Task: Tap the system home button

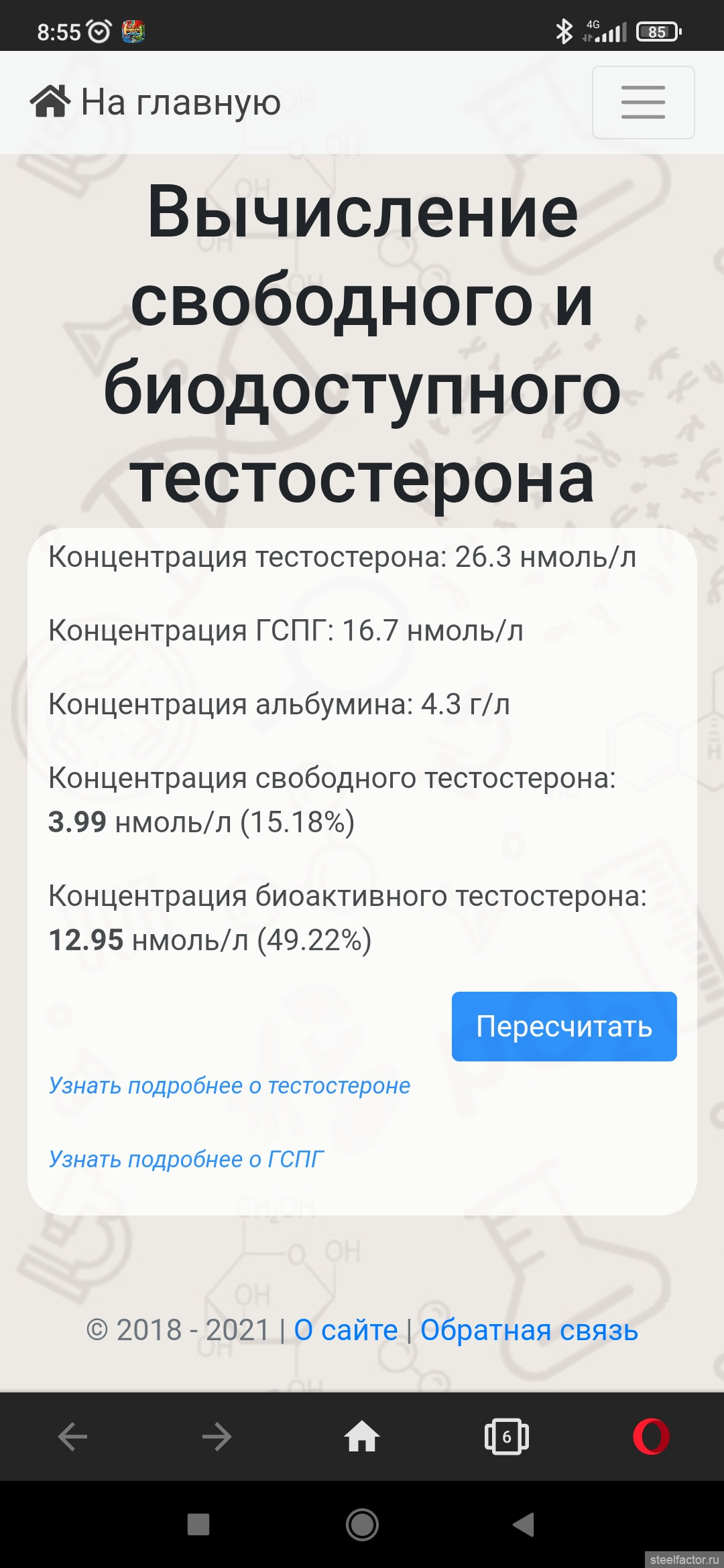Action: 362,1524
